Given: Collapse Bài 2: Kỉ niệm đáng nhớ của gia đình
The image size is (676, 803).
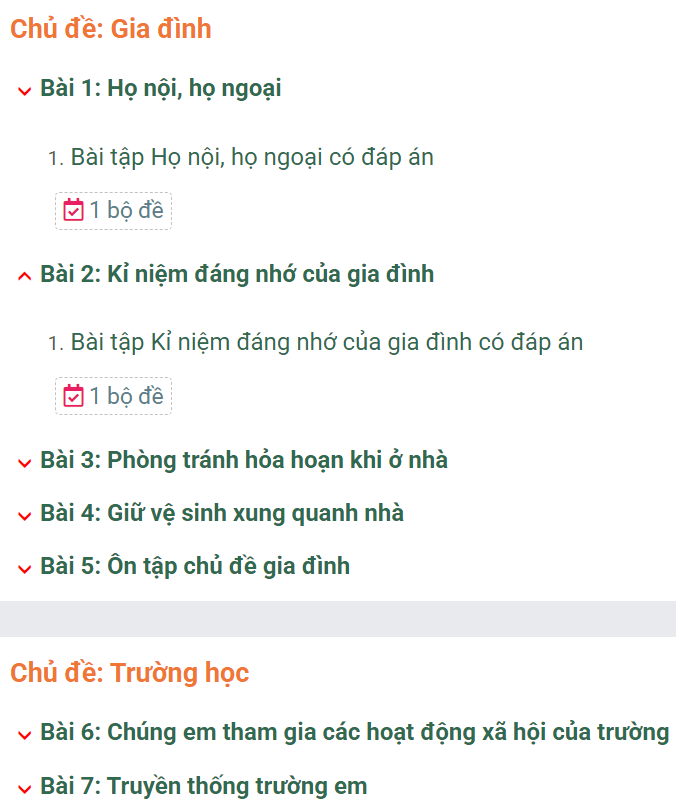Looking at the screenshot, I should [236, 274].
